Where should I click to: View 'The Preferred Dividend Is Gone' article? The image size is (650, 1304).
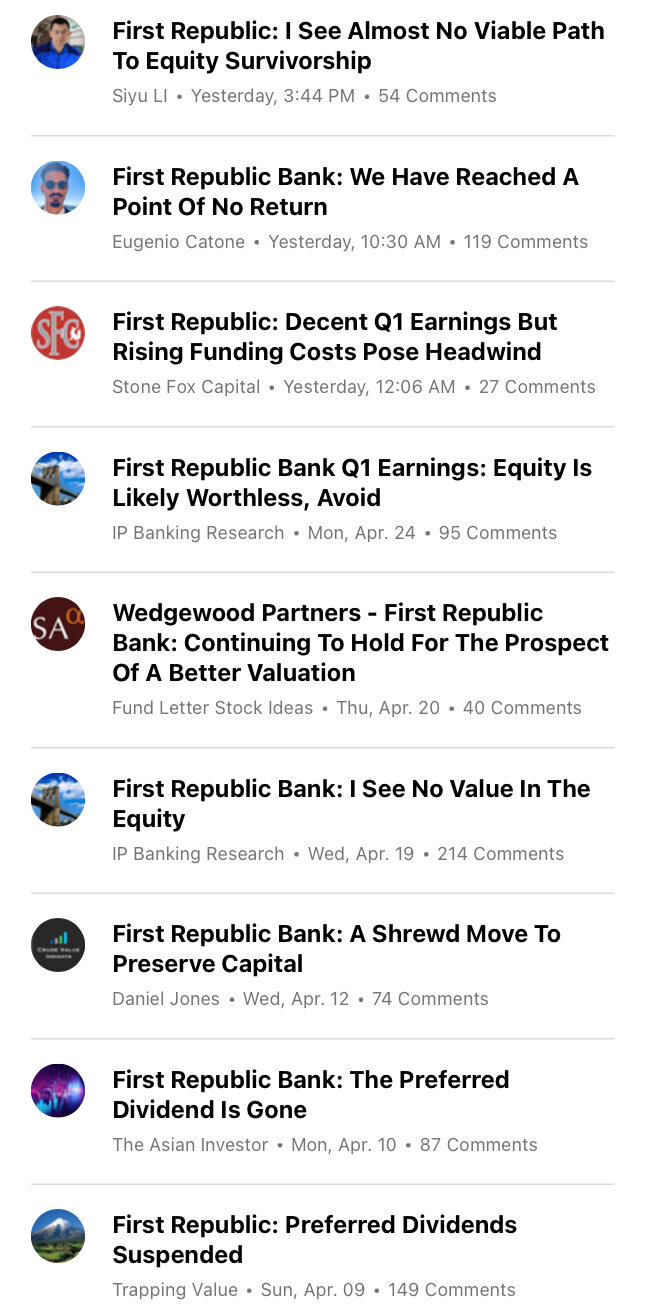pyautogui.click(x=310, y=1094)
